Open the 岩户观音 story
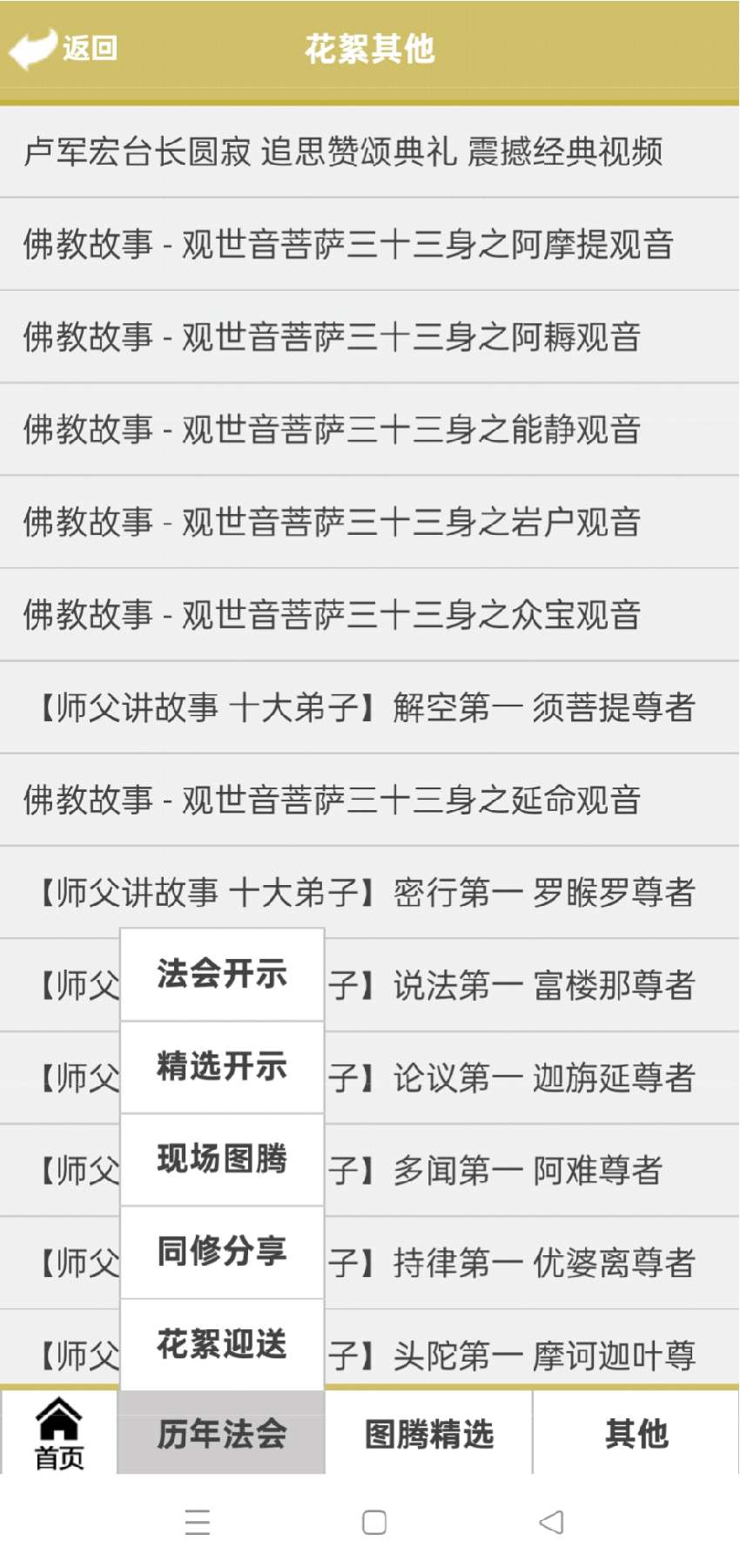Screen dimensions: 740x1568 coord(370,522)
